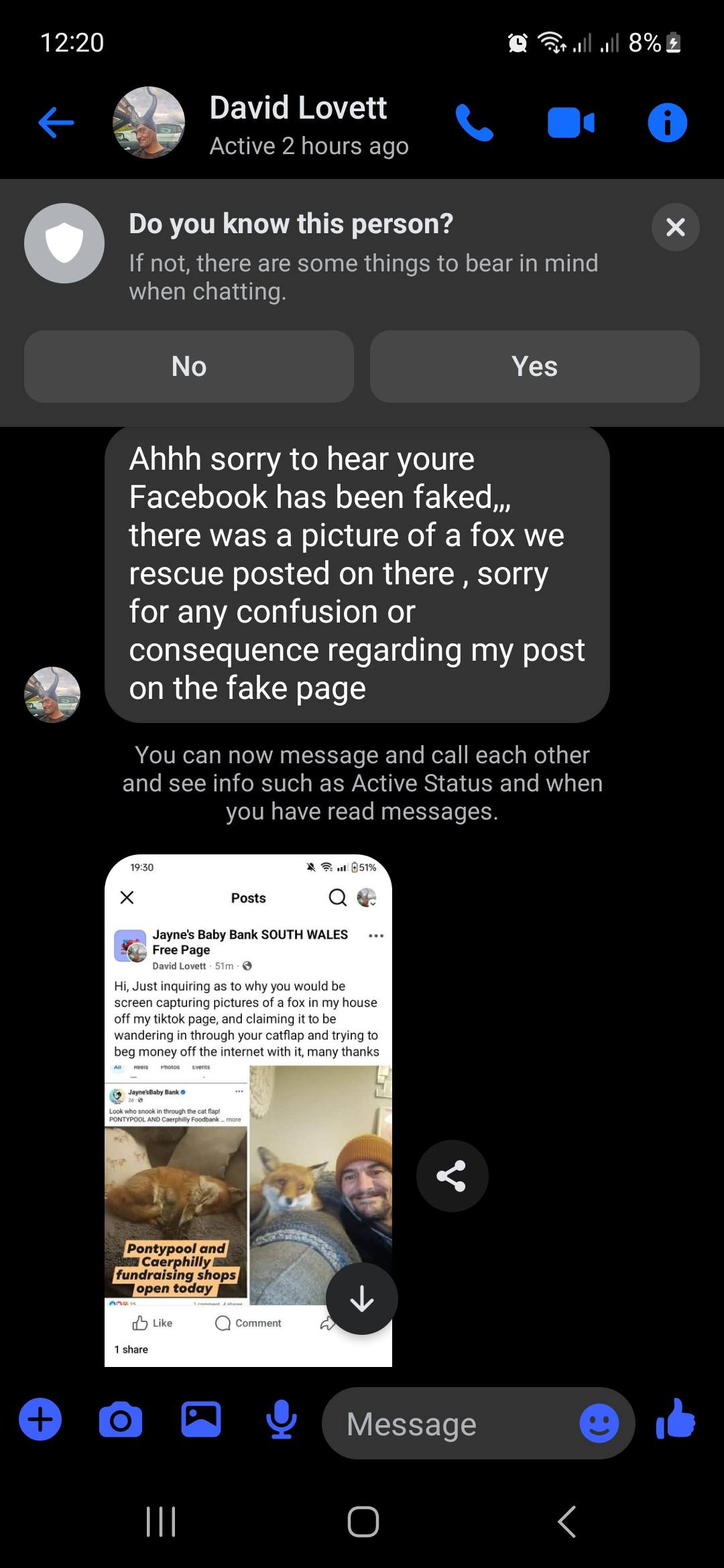Image resolution: width=724 pixels, height=1568 pixels.
Task: Open conversation info details
Action: coord(668,123)
